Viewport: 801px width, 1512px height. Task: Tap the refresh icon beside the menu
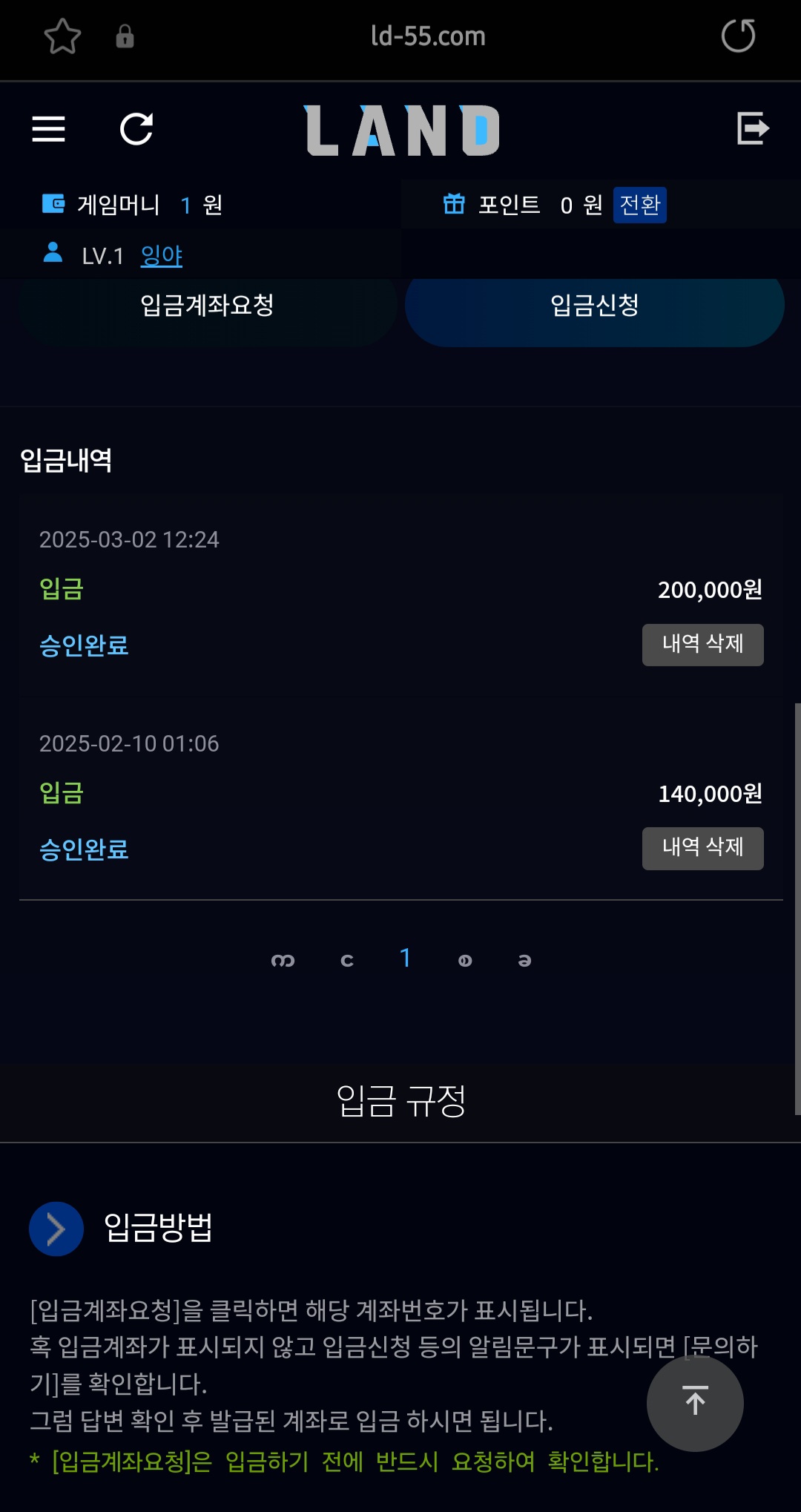tap(136, 129)
